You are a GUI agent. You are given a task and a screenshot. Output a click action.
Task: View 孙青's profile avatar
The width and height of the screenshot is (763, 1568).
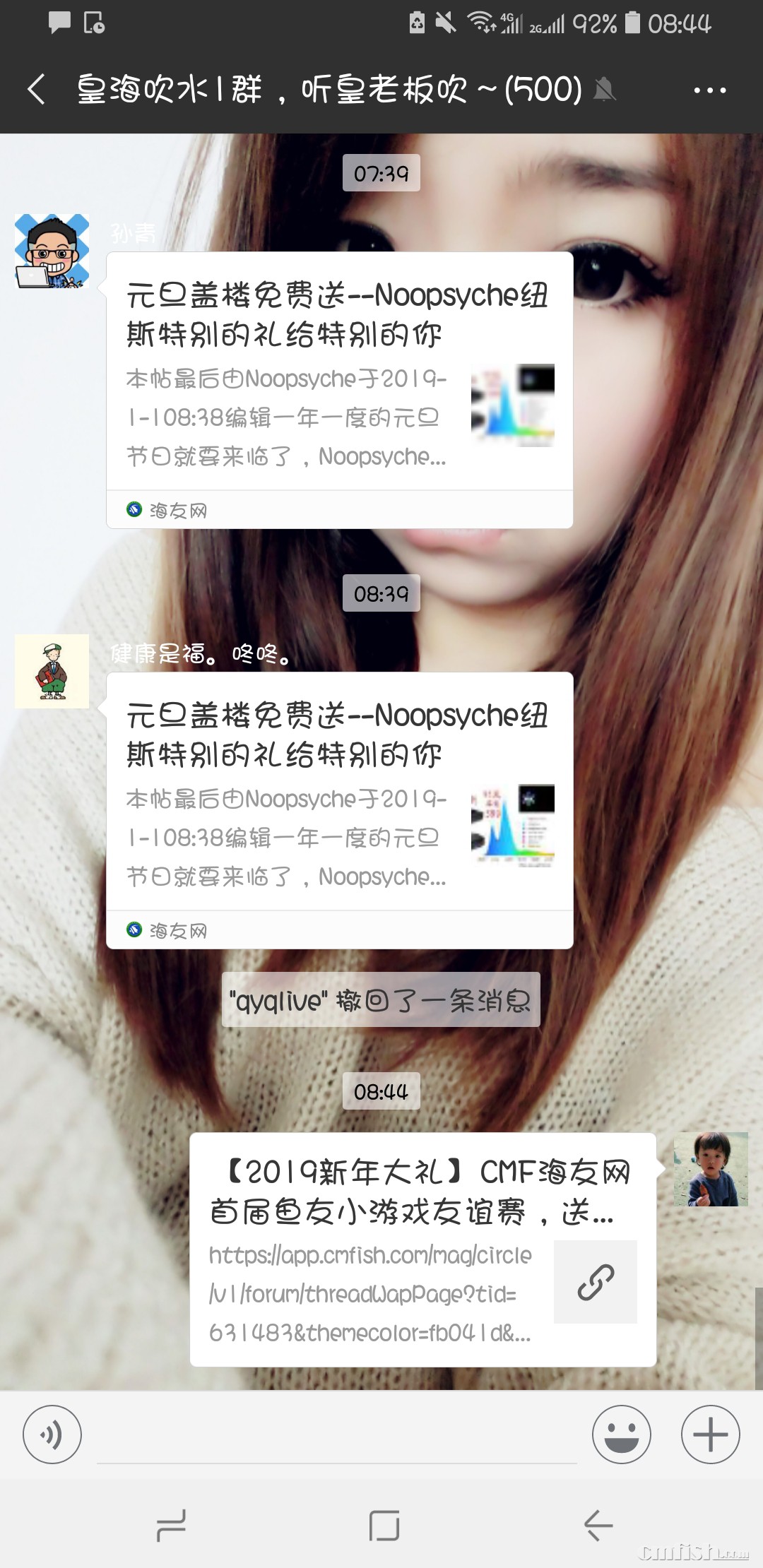pos(52,251)
